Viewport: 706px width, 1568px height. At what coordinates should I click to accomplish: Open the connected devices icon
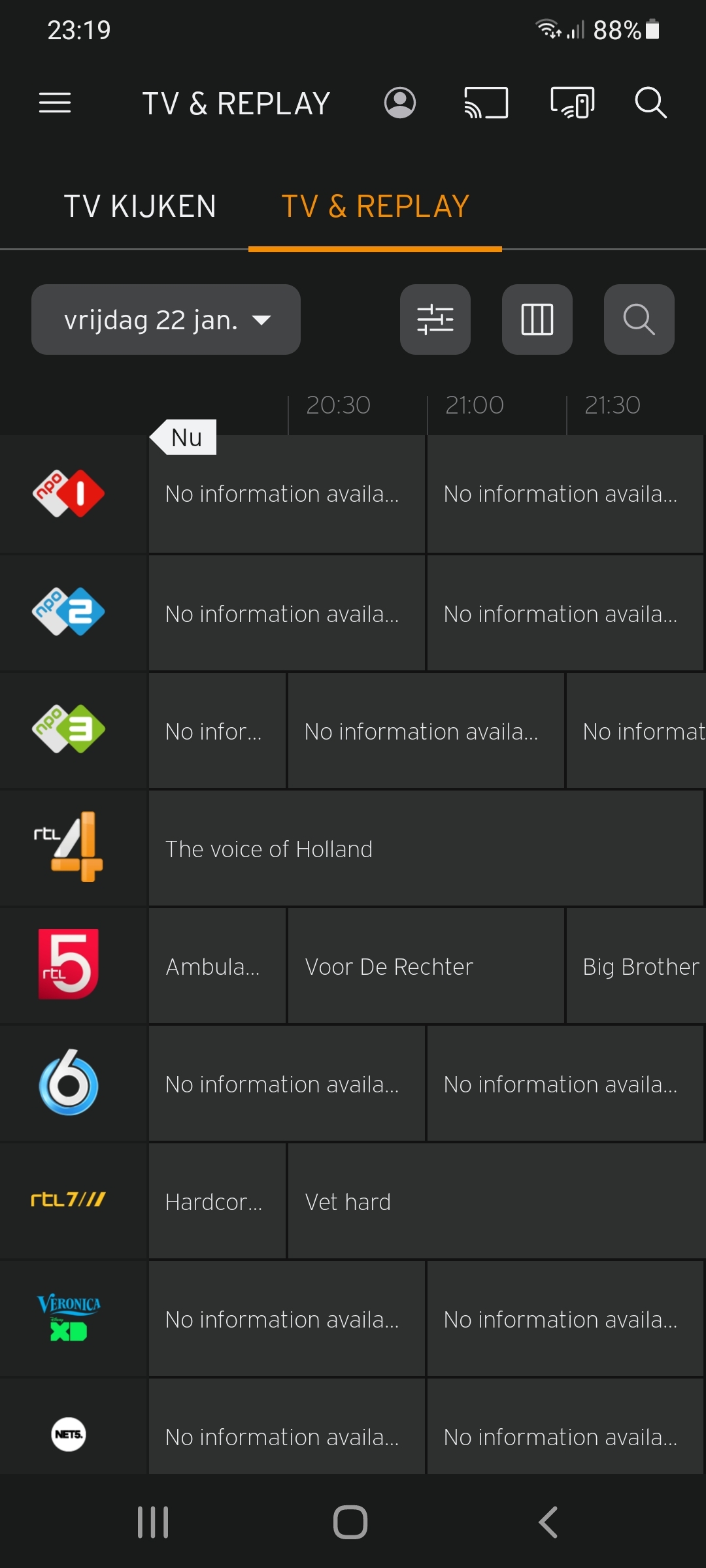[572, 103]
